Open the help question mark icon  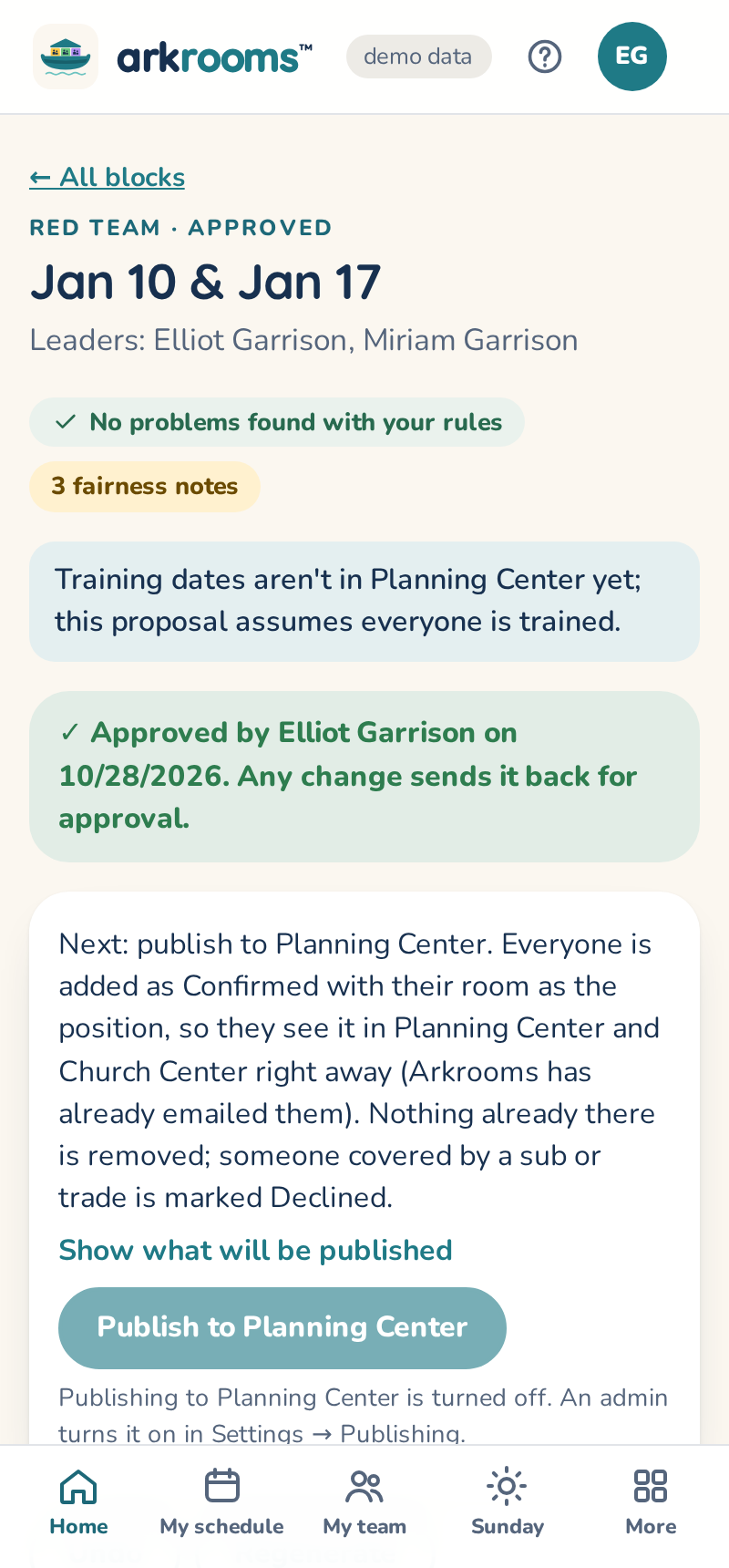pyautogui.click(x=545, y=57)
